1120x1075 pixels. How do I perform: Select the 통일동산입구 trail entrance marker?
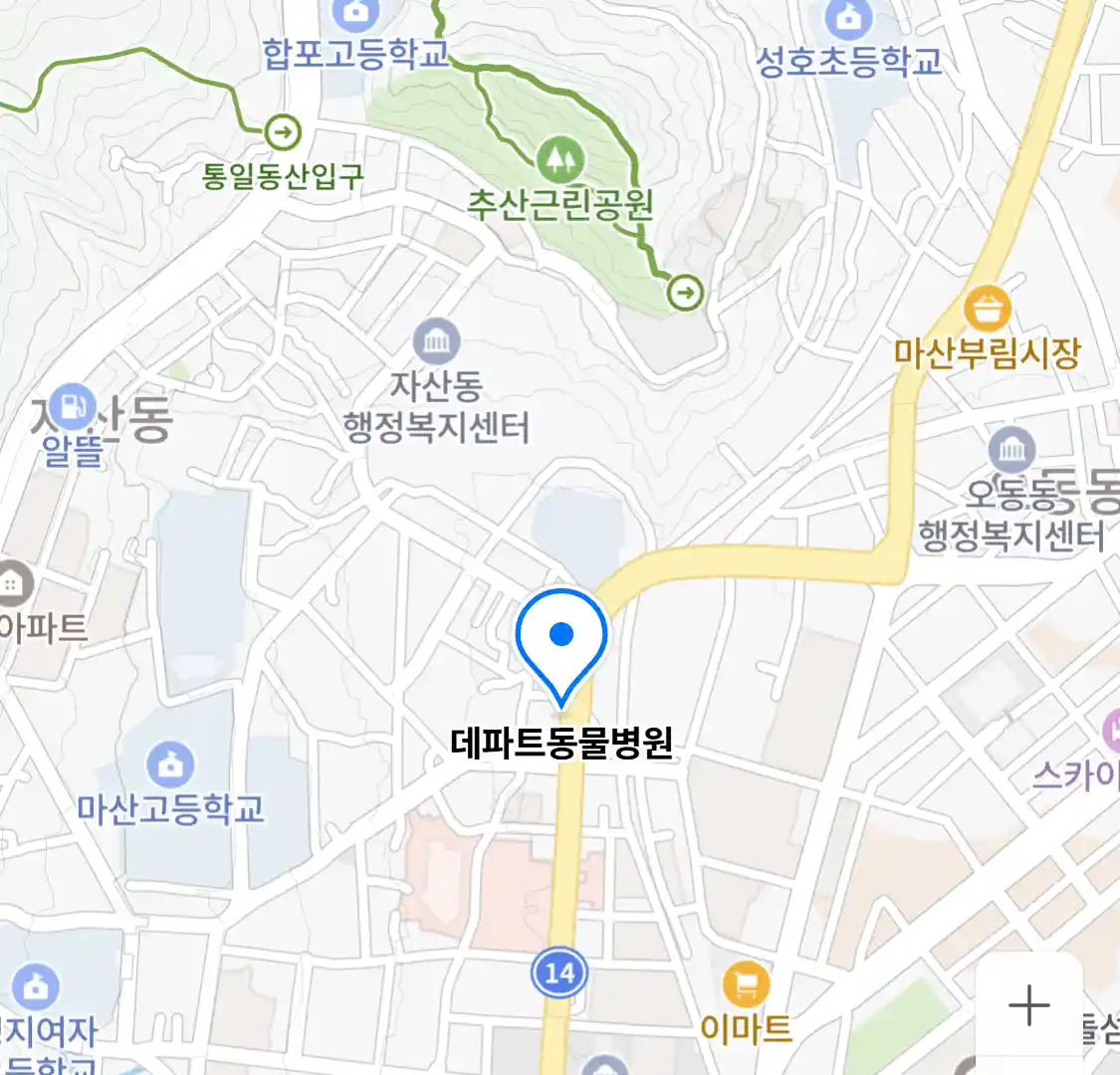coord(284,131)
